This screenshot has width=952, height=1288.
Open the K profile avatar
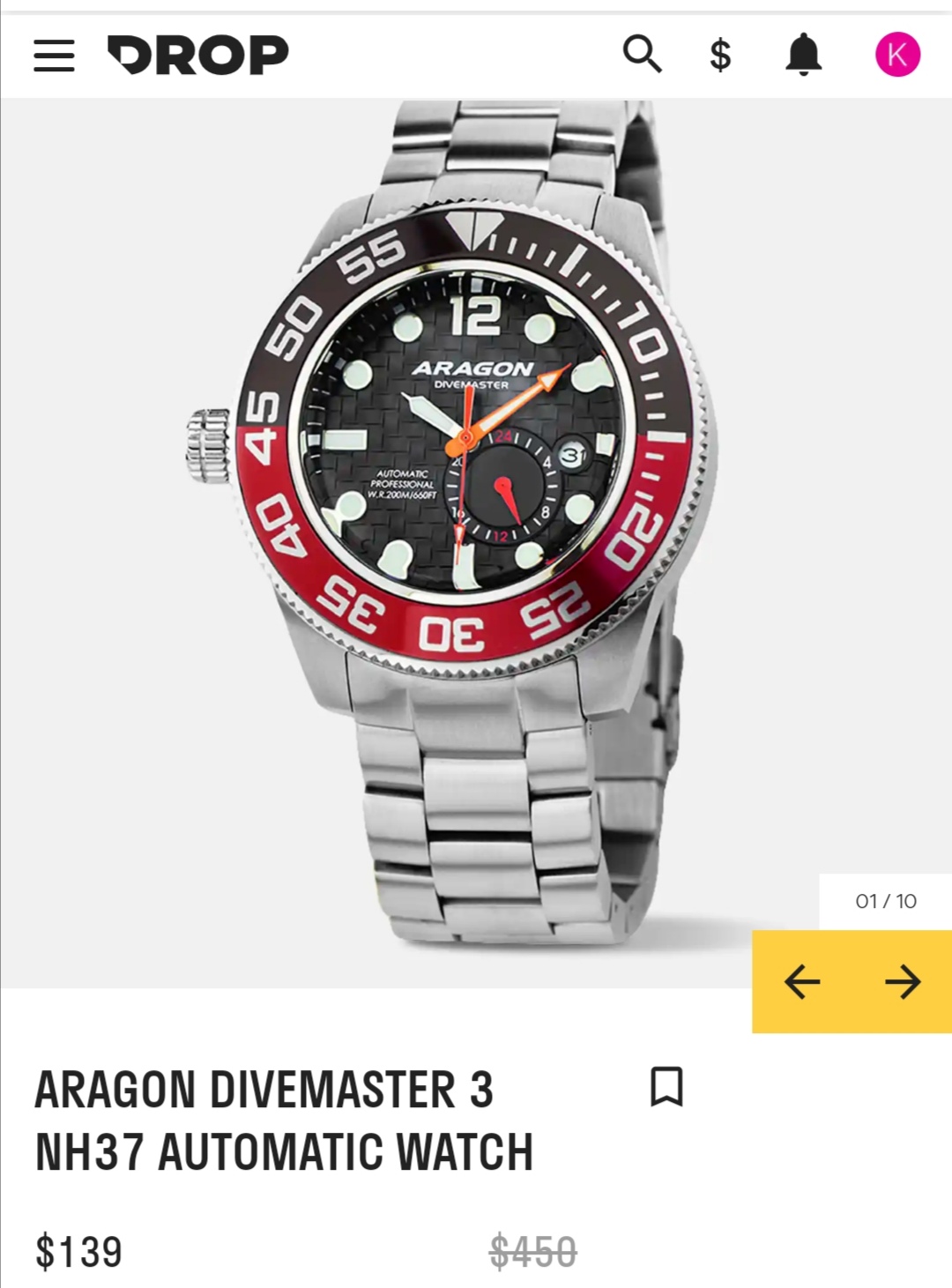point(897,55)
